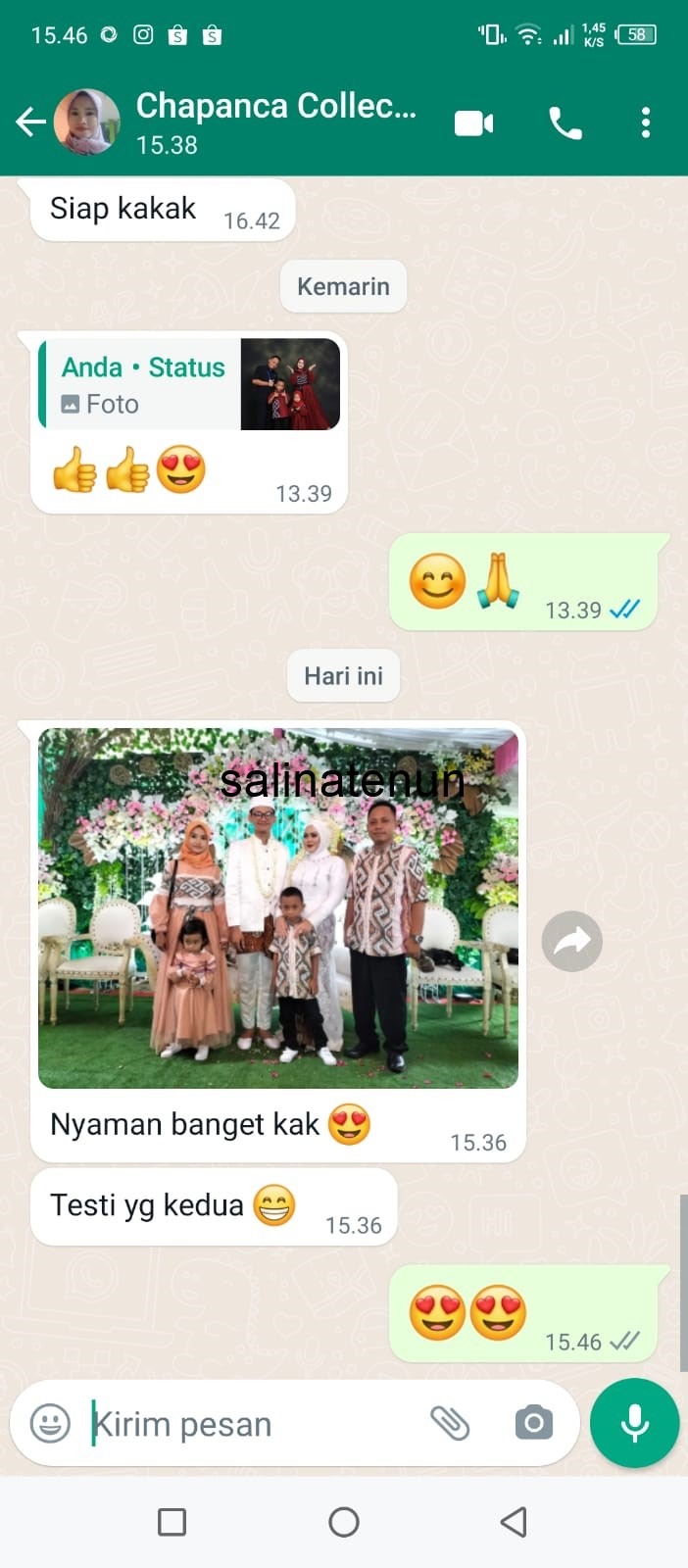Record a voice message

pos(634,1423)
